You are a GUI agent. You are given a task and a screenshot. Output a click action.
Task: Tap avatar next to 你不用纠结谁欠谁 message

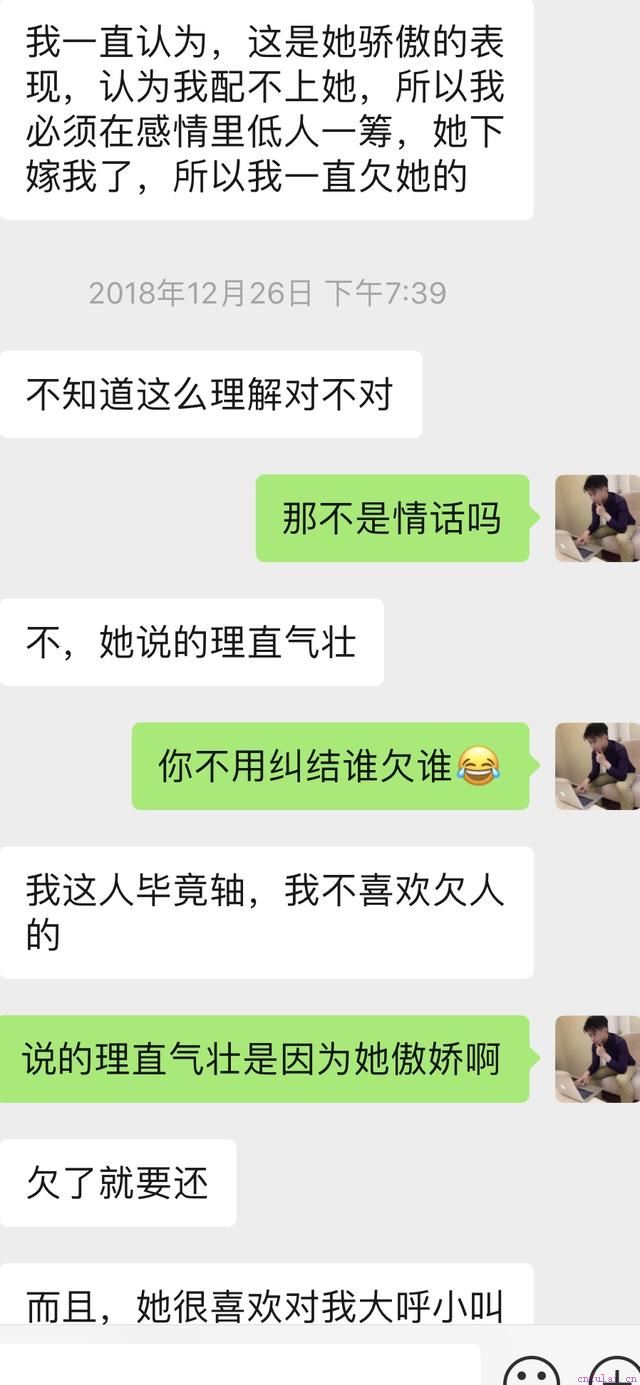coord(597,766)
